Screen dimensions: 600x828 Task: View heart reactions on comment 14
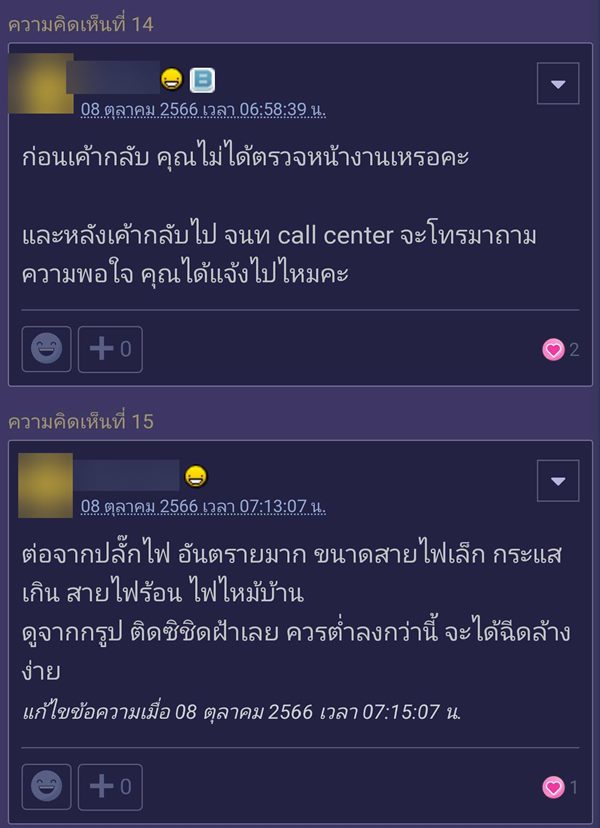click(x=559, y=350)
